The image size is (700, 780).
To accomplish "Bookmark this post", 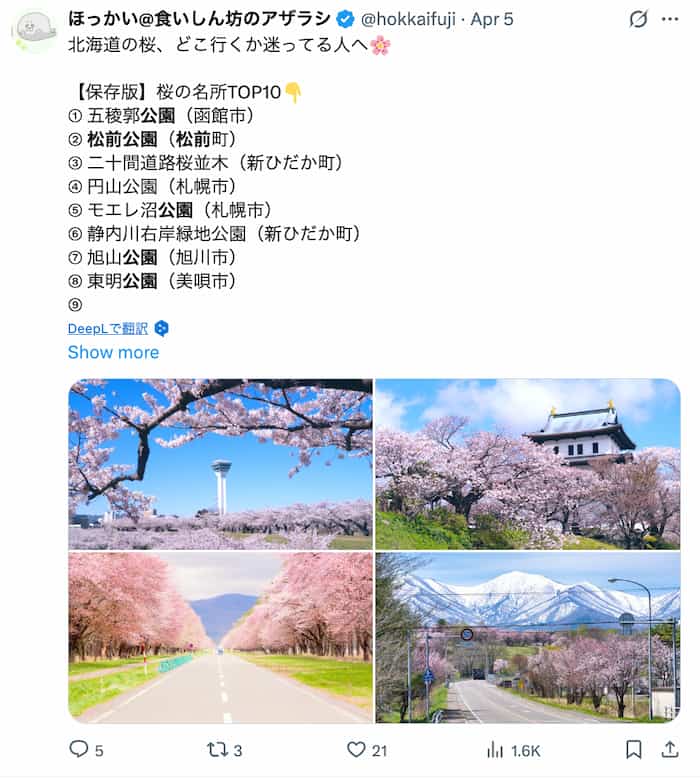I will click(x=634, y=749).
